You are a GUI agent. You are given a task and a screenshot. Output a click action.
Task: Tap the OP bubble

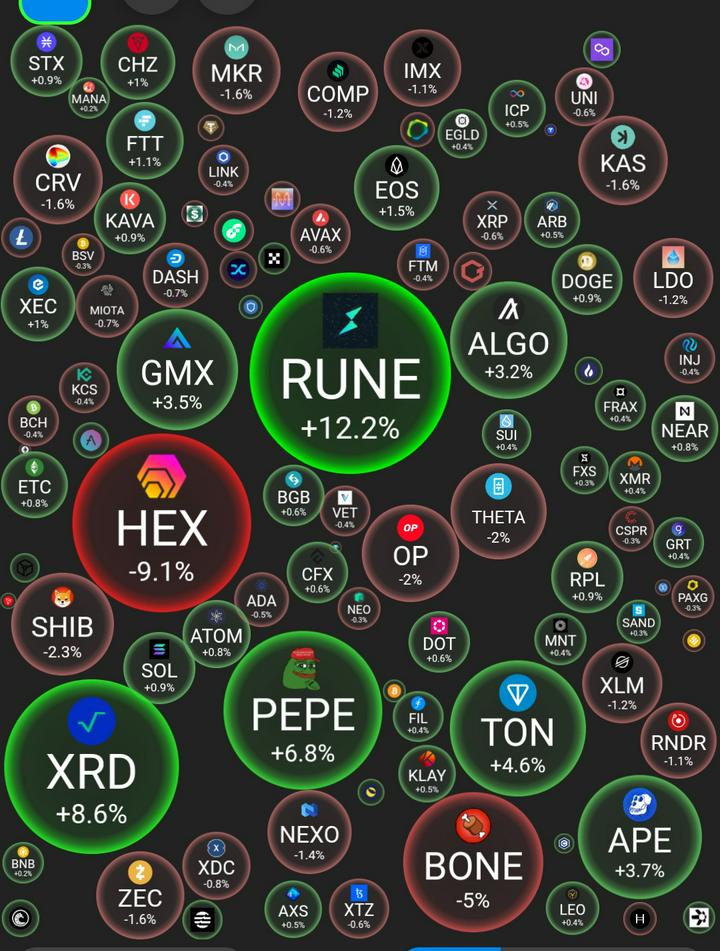point(410,553)
